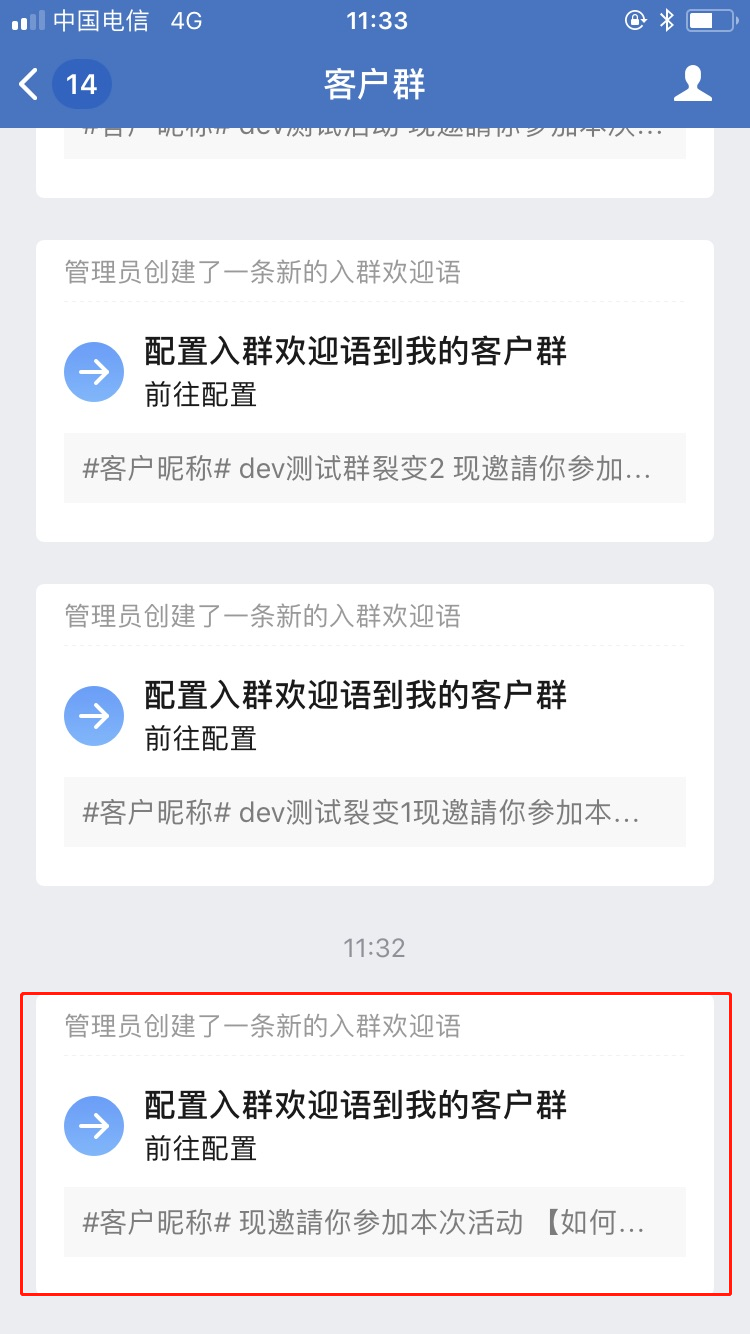The image size is (750, 1334).
Task: Open the 现邀請你参加本次活动【如何 welcome card
Action: [x=374, y=1127]
